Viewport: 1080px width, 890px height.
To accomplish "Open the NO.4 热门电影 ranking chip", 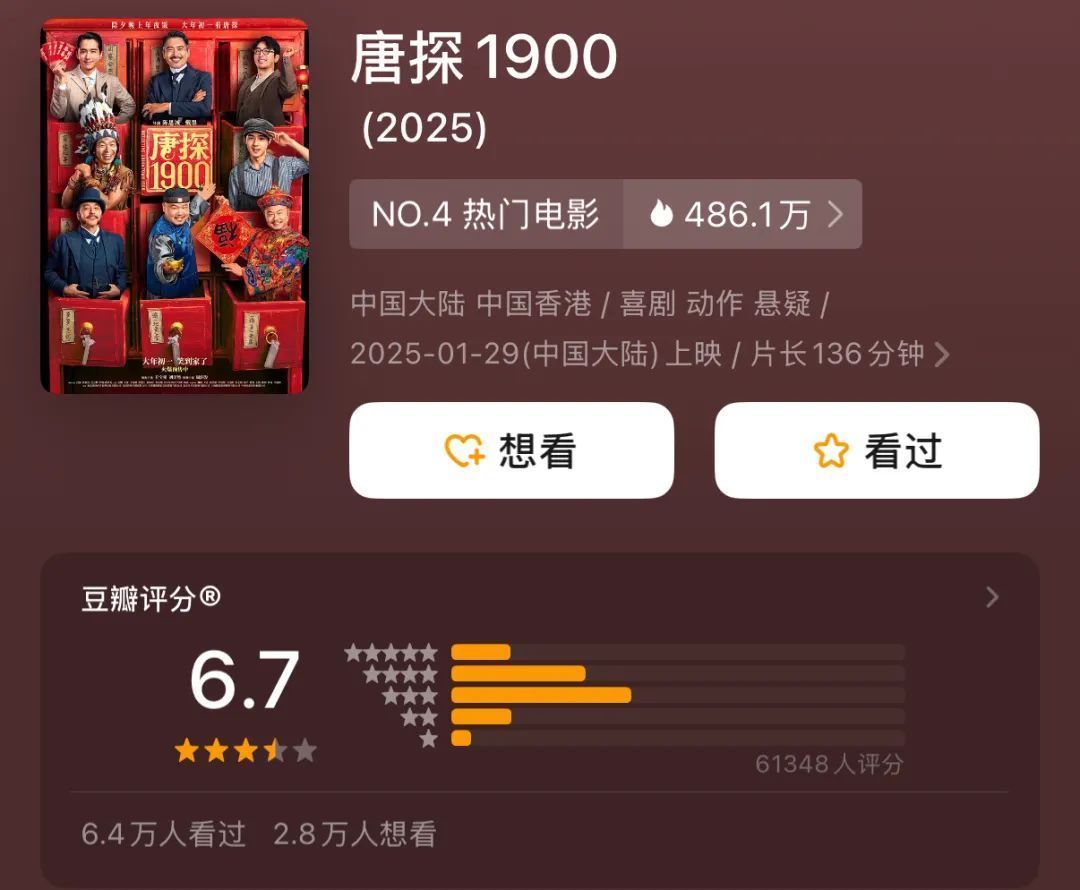I will coord(486,214).
